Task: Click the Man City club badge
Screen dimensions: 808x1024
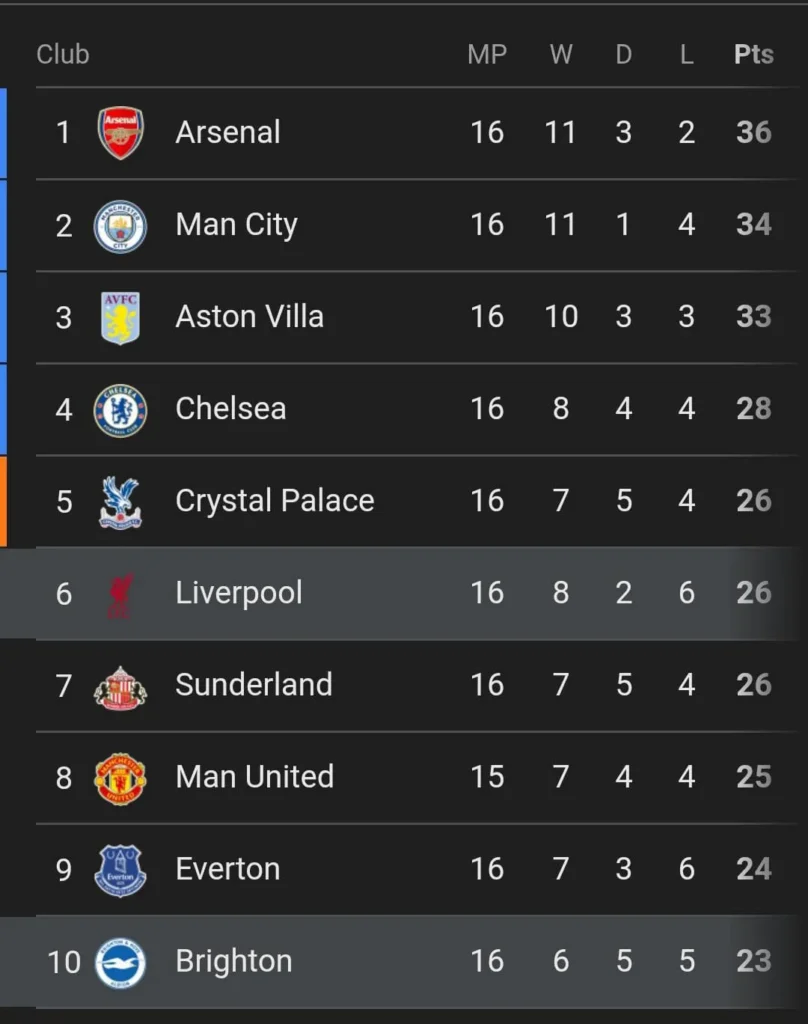Action: point(119,224)
